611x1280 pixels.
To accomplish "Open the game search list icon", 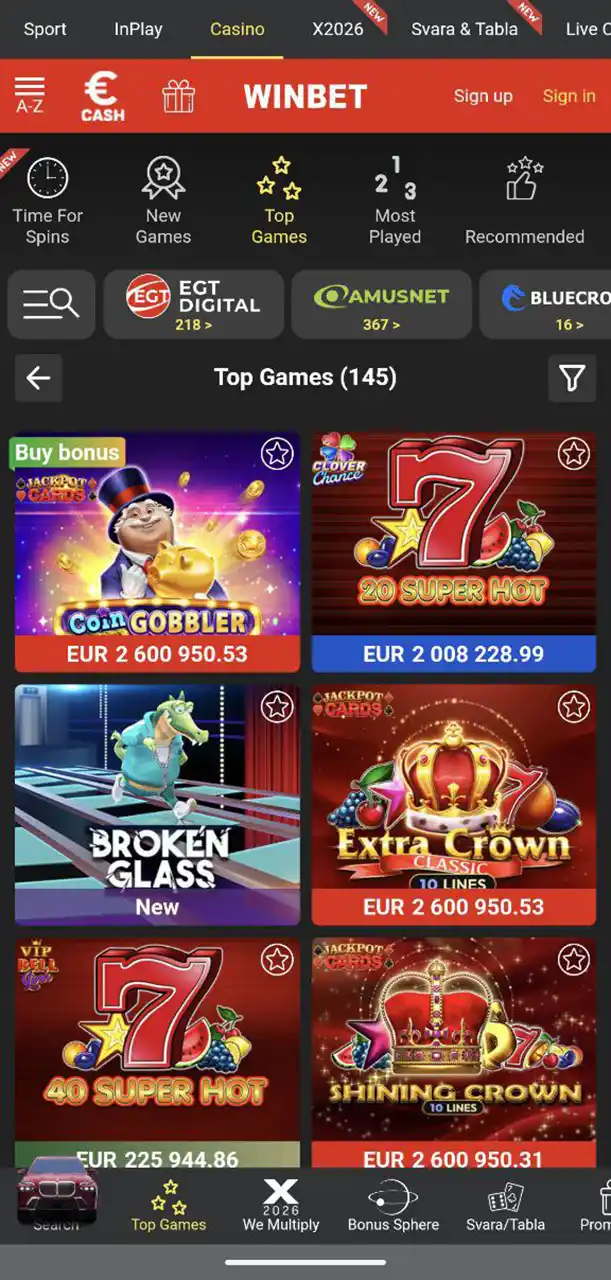I will point(51,303).
